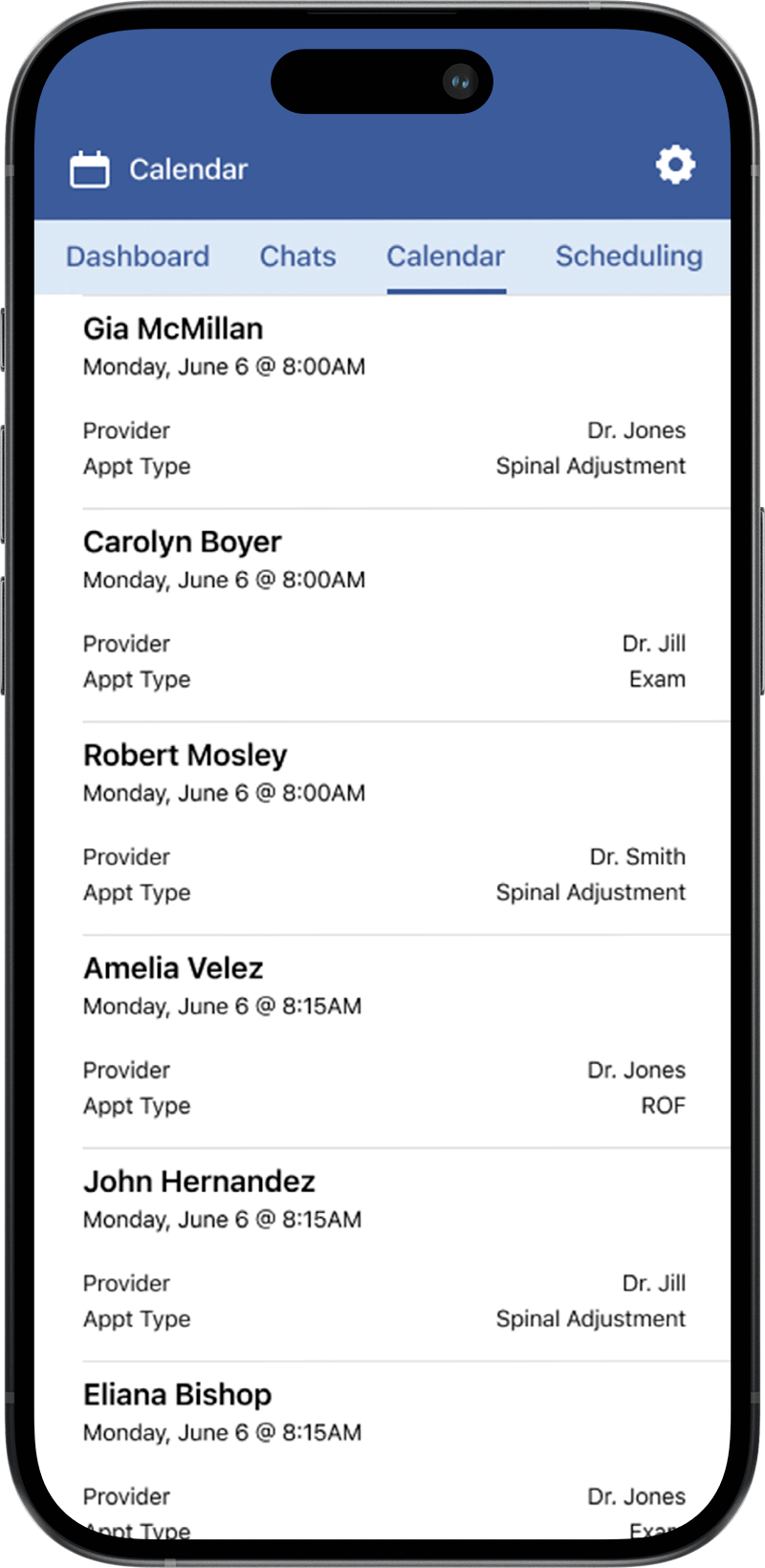The image size is (765, 1568).
Task: Tap John Hernandez's appointment entry
Action: [x=199, y=1182]
